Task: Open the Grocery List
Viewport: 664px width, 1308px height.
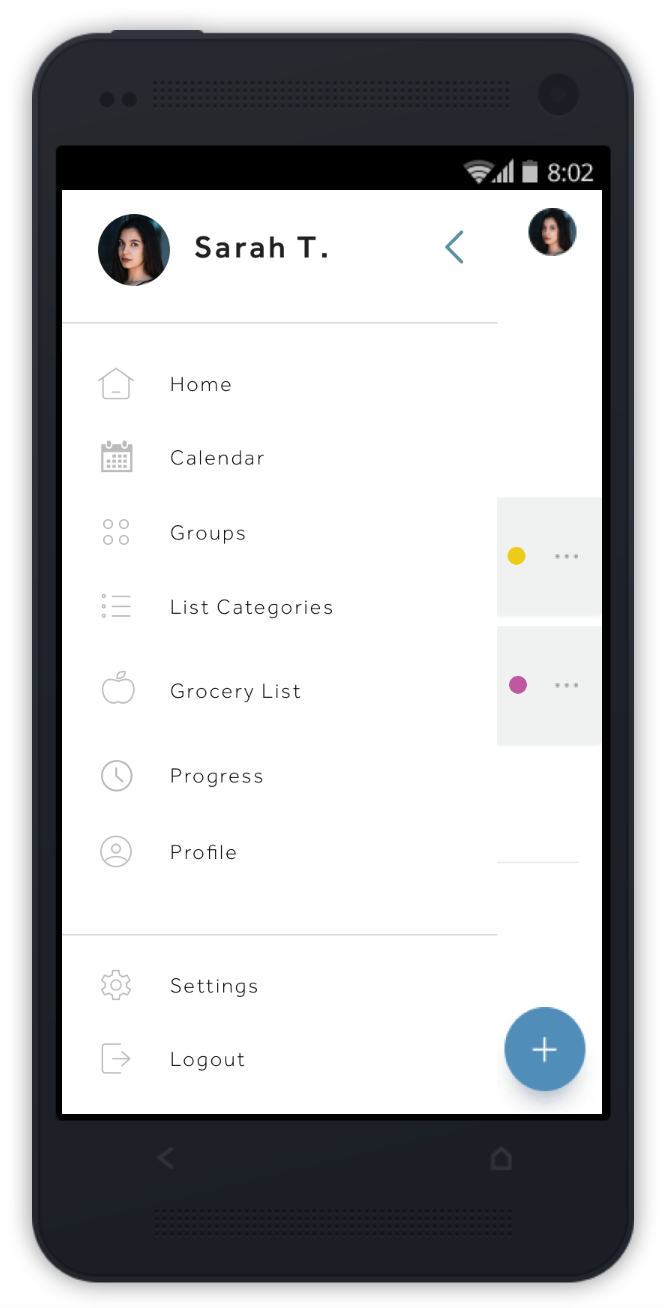Action: (235, 691)
